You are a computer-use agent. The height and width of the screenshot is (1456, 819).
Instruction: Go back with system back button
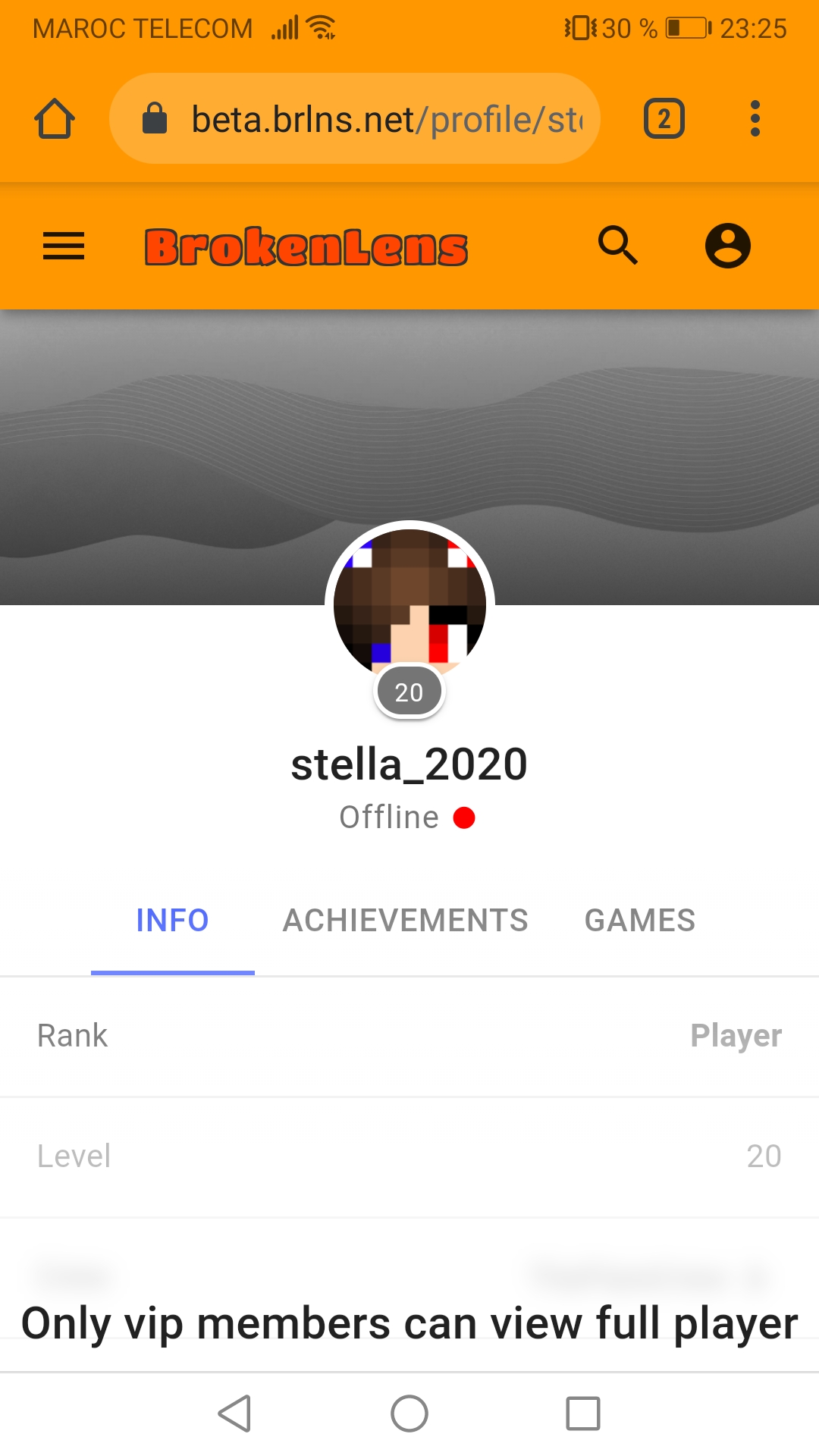coord(234,1414)
